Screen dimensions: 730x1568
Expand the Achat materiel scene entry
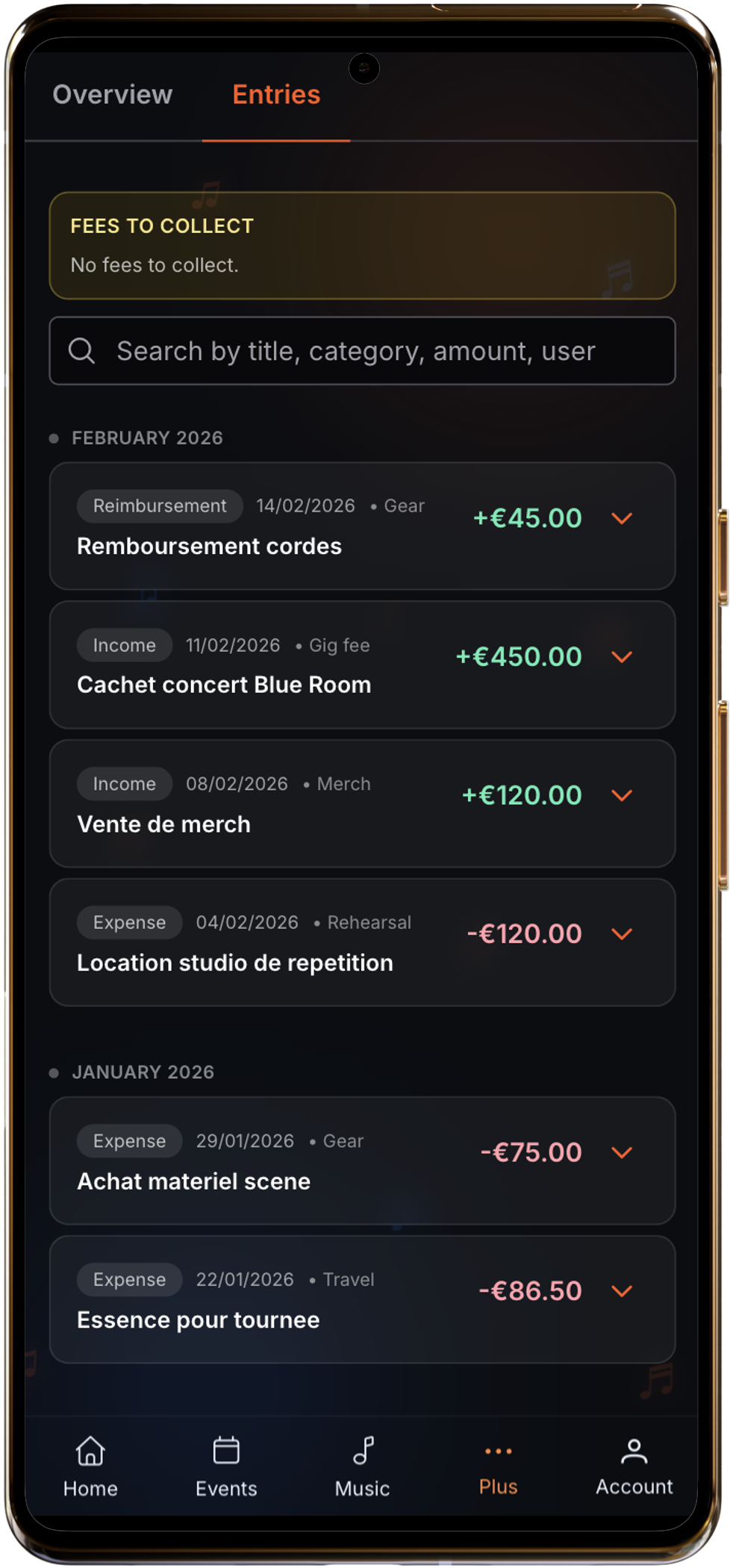pyautogui.click(x=622, y=1152)
